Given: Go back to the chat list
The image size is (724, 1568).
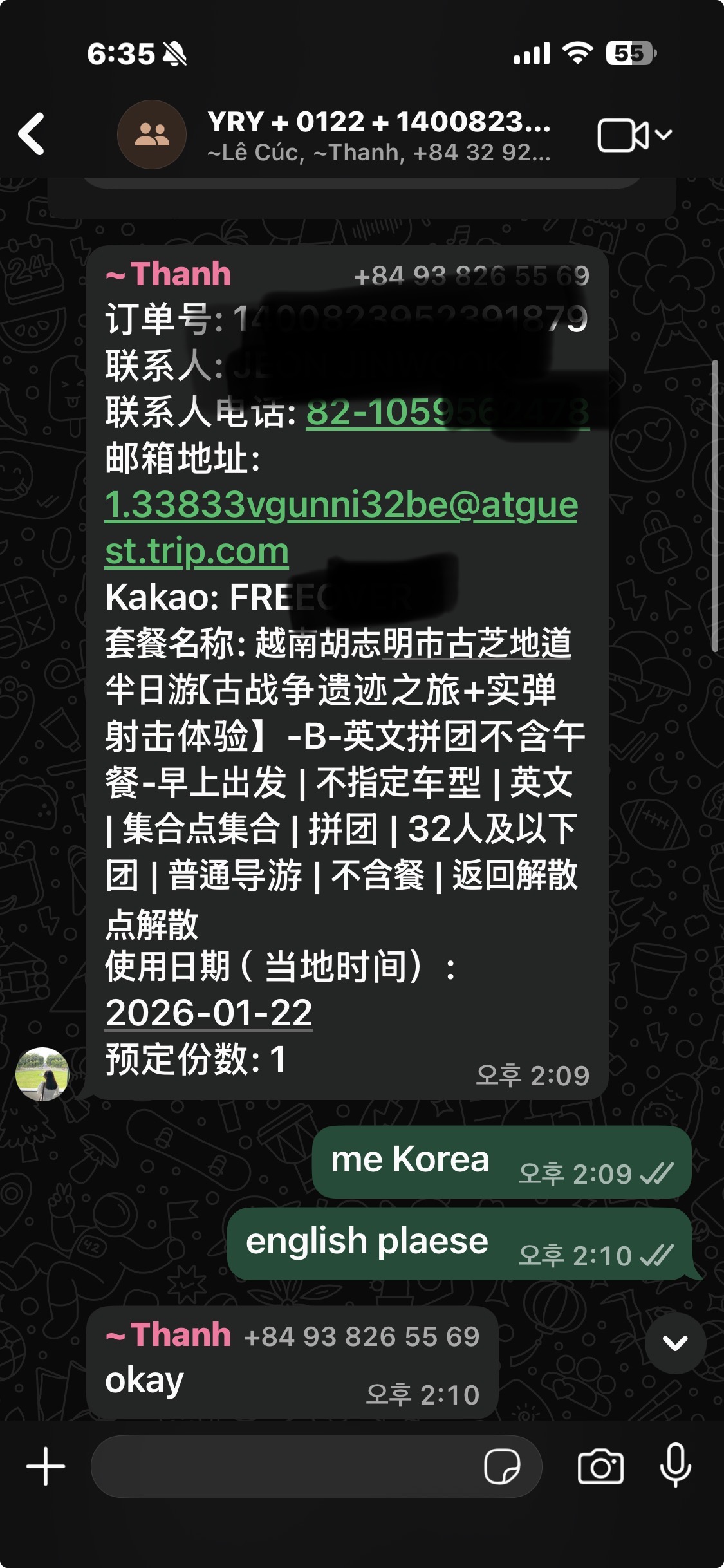Looking at the screenshot, I should [x=32, y=134].
